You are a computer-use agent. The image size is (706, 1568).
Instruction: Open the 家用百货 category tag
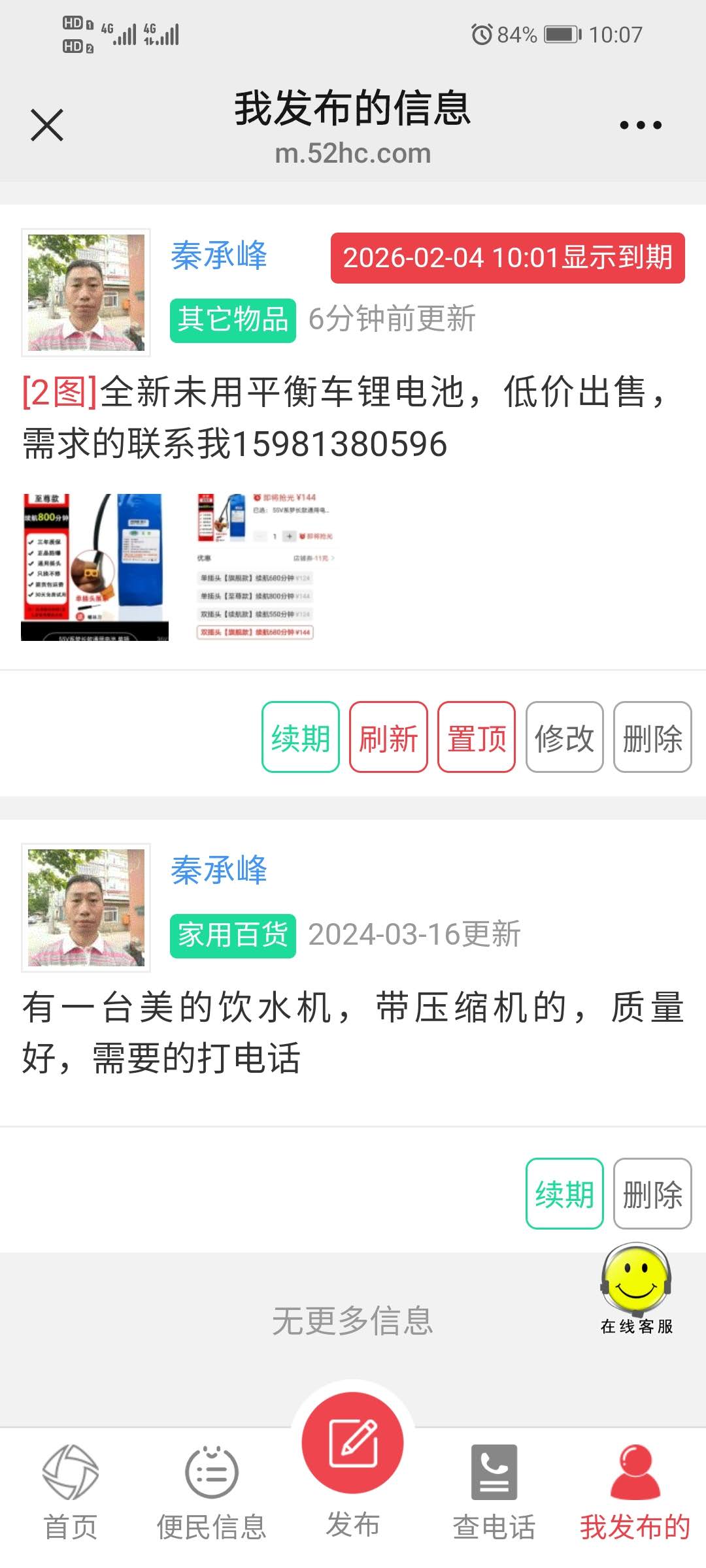click(x=233, y=936)
